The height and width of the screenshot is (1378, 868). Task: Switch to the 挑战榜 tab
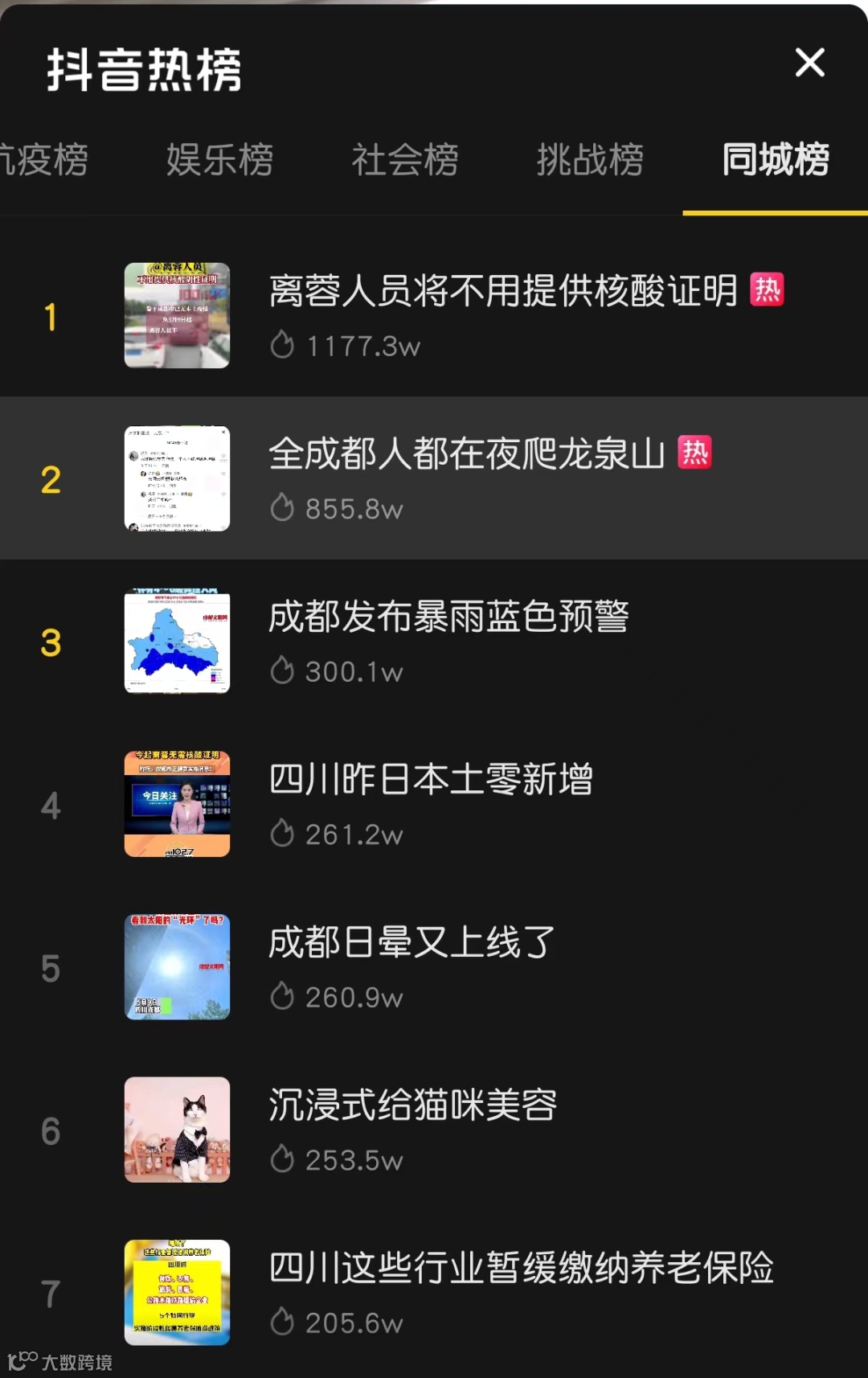590,159
